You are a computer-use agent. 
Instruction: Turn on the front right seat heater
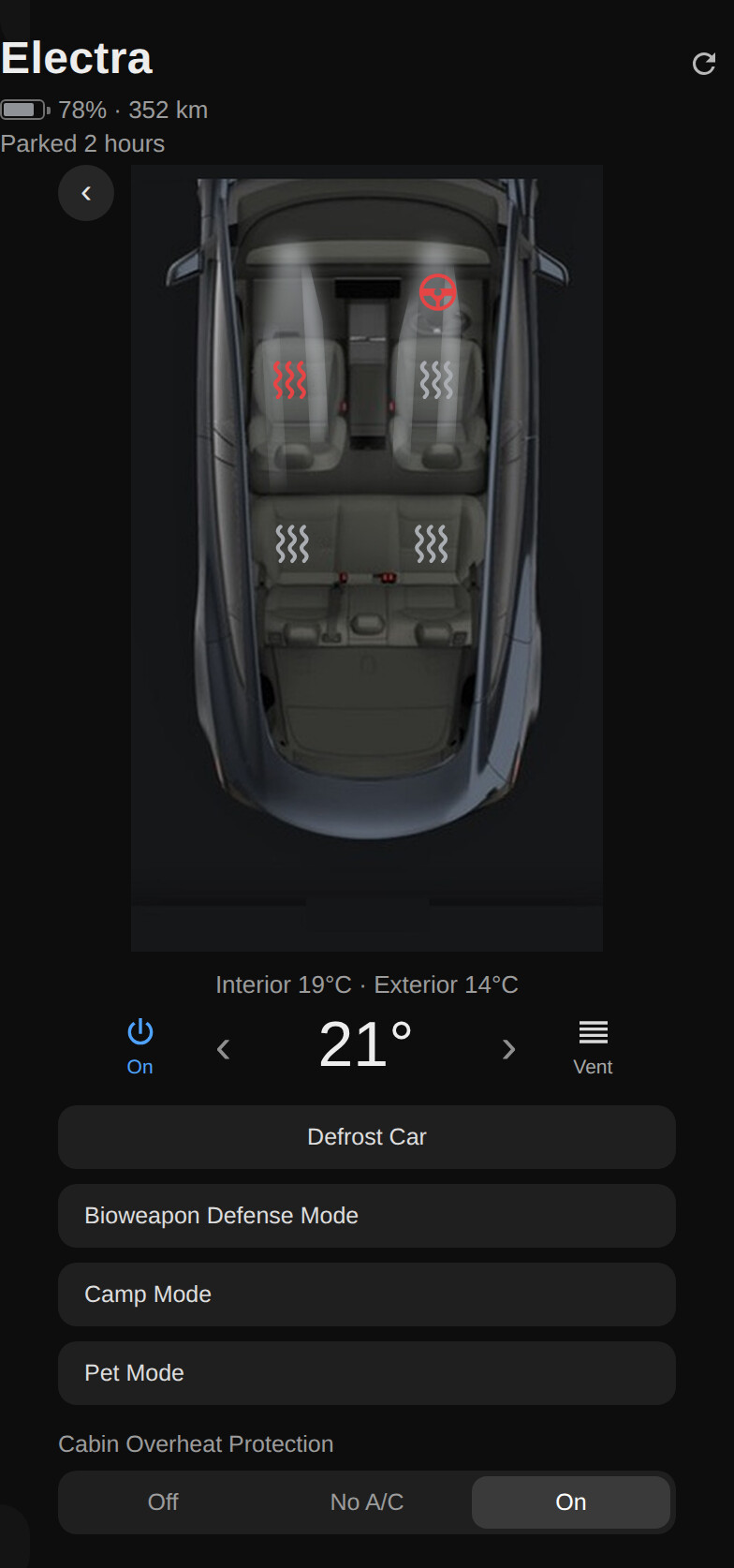coord(436,379)
